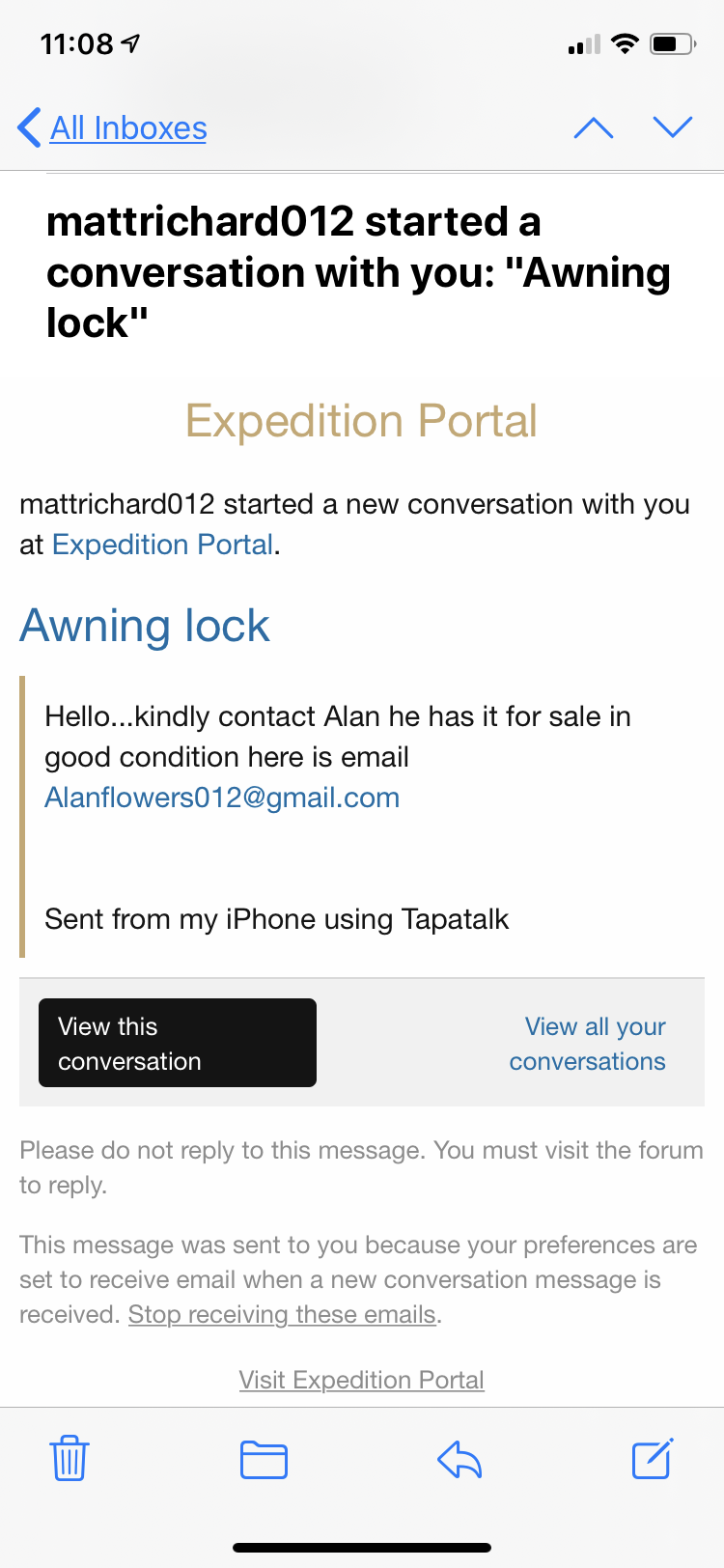This screenshot has height=1568, width=724.
Task: Tap Stop receiving these emails
Action: pyautogui.click(x=282, y=1315)
